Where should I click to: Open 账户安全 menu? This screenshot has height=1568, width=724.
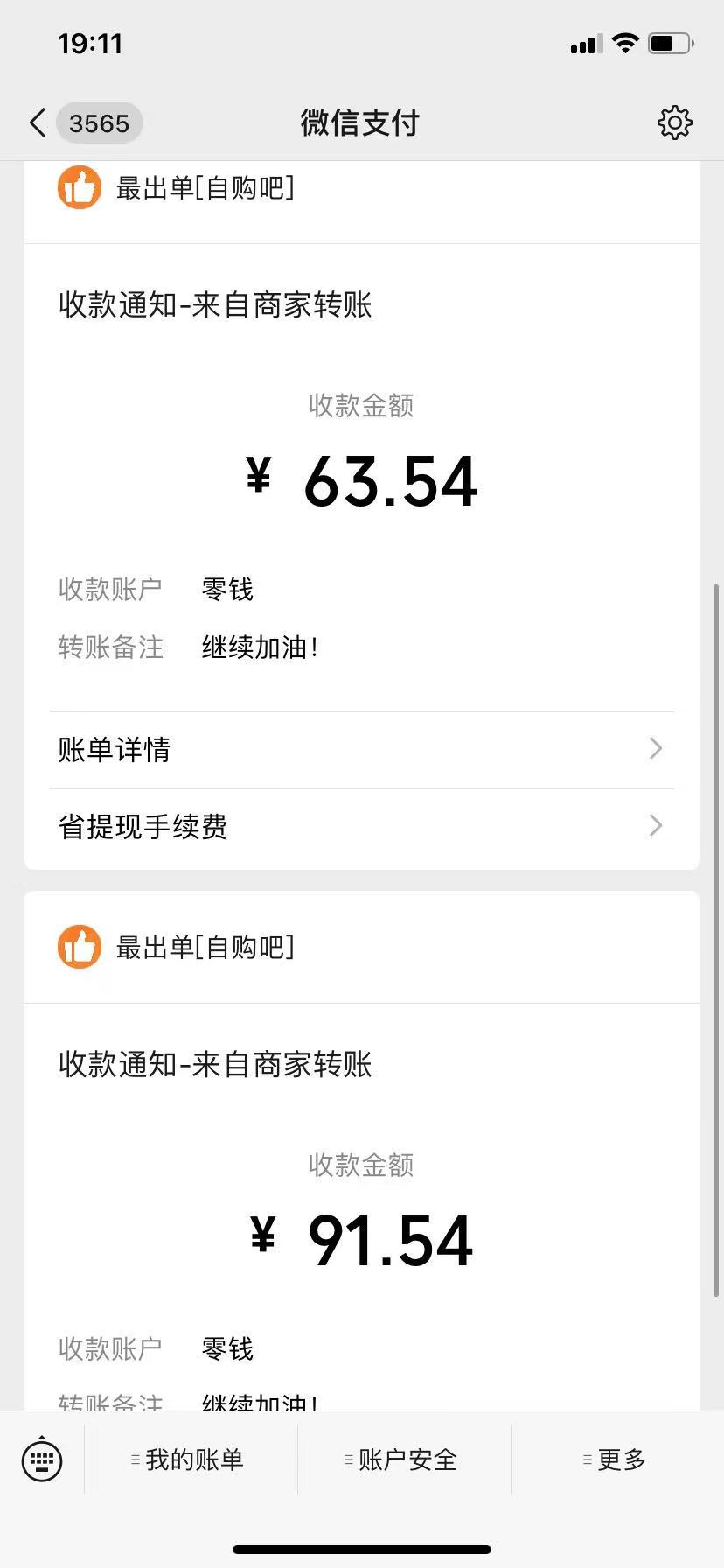[x=404, y=1459]
